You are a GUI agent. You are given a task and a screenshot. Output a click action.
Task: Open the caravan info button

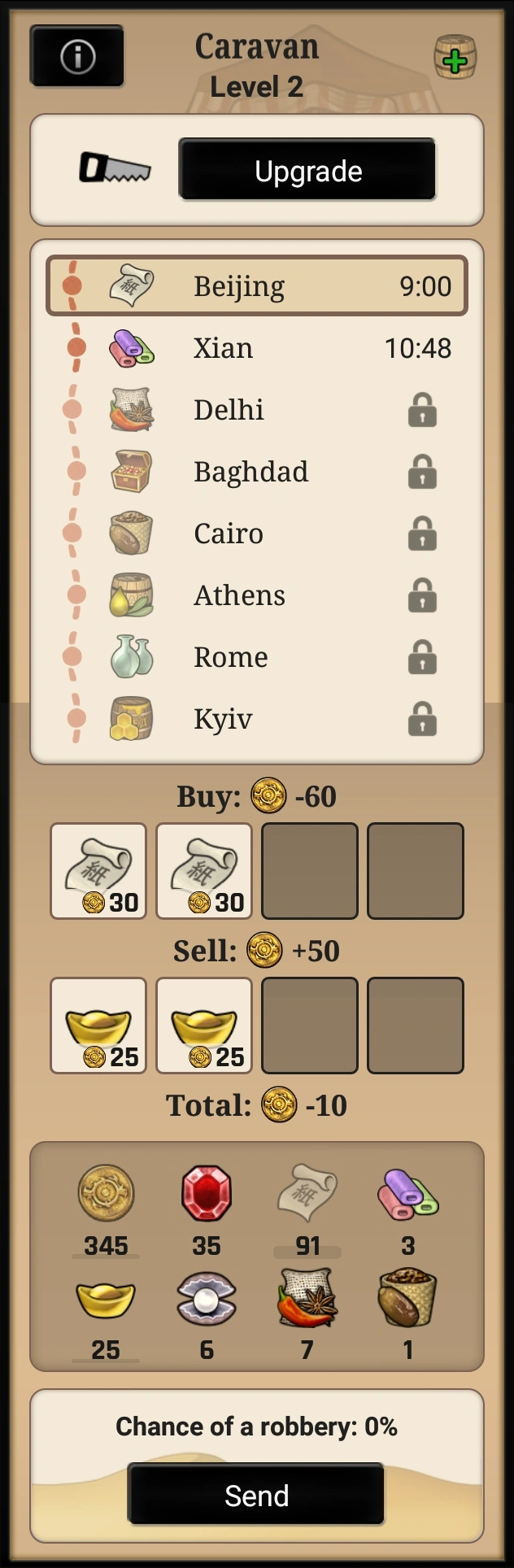tap(77, 57)
